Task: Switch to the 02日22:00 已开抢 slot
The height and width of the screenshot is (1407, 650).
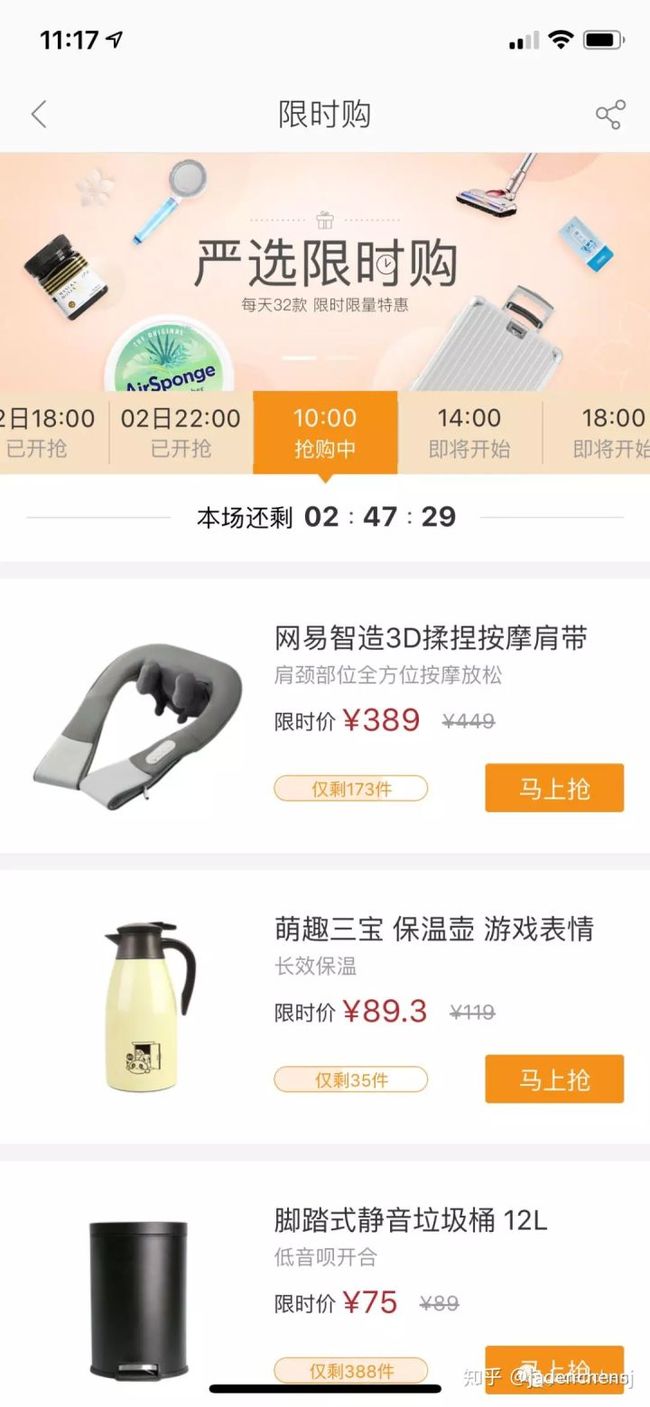Action: pos(181,433)
